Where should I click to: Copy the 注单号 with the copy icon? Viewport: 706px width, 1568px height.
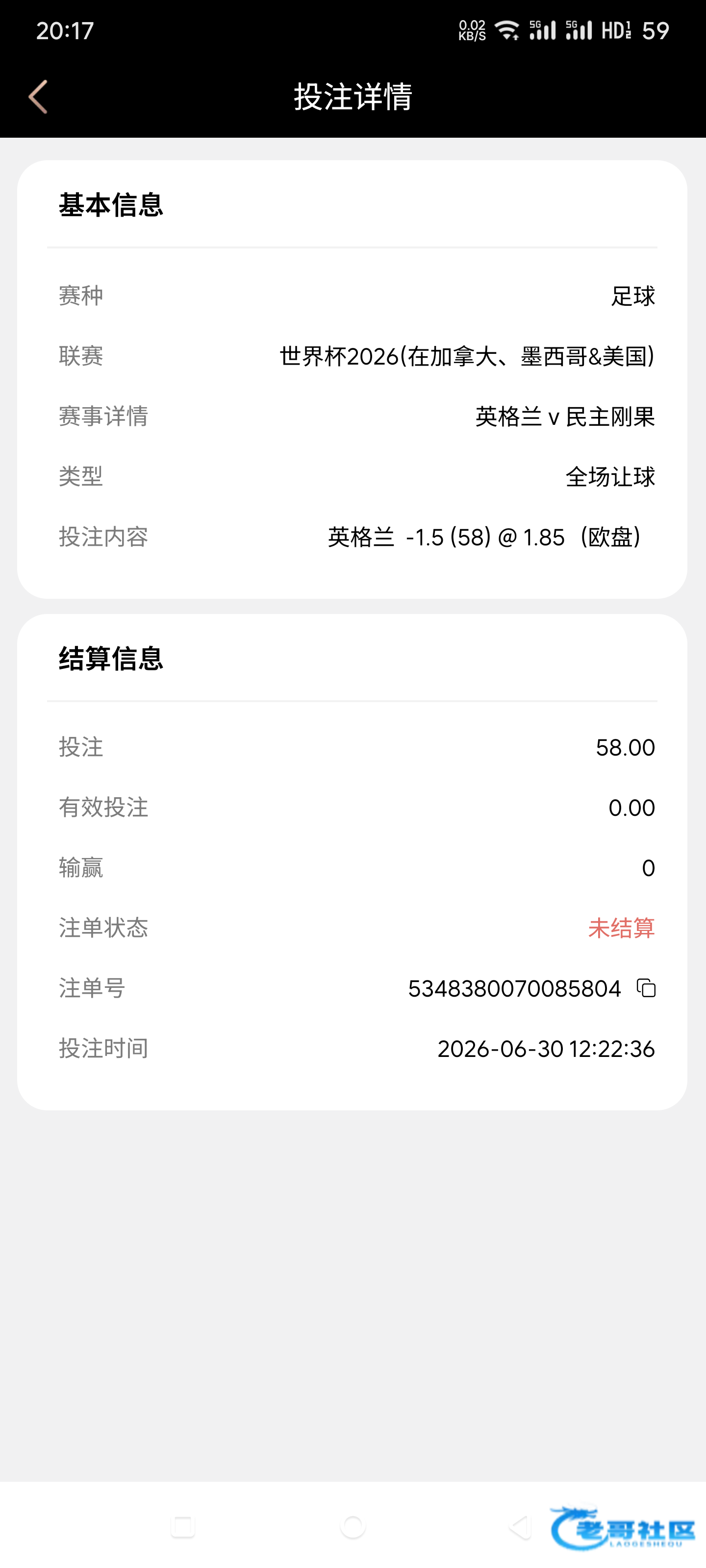click(x=646, y=987)
